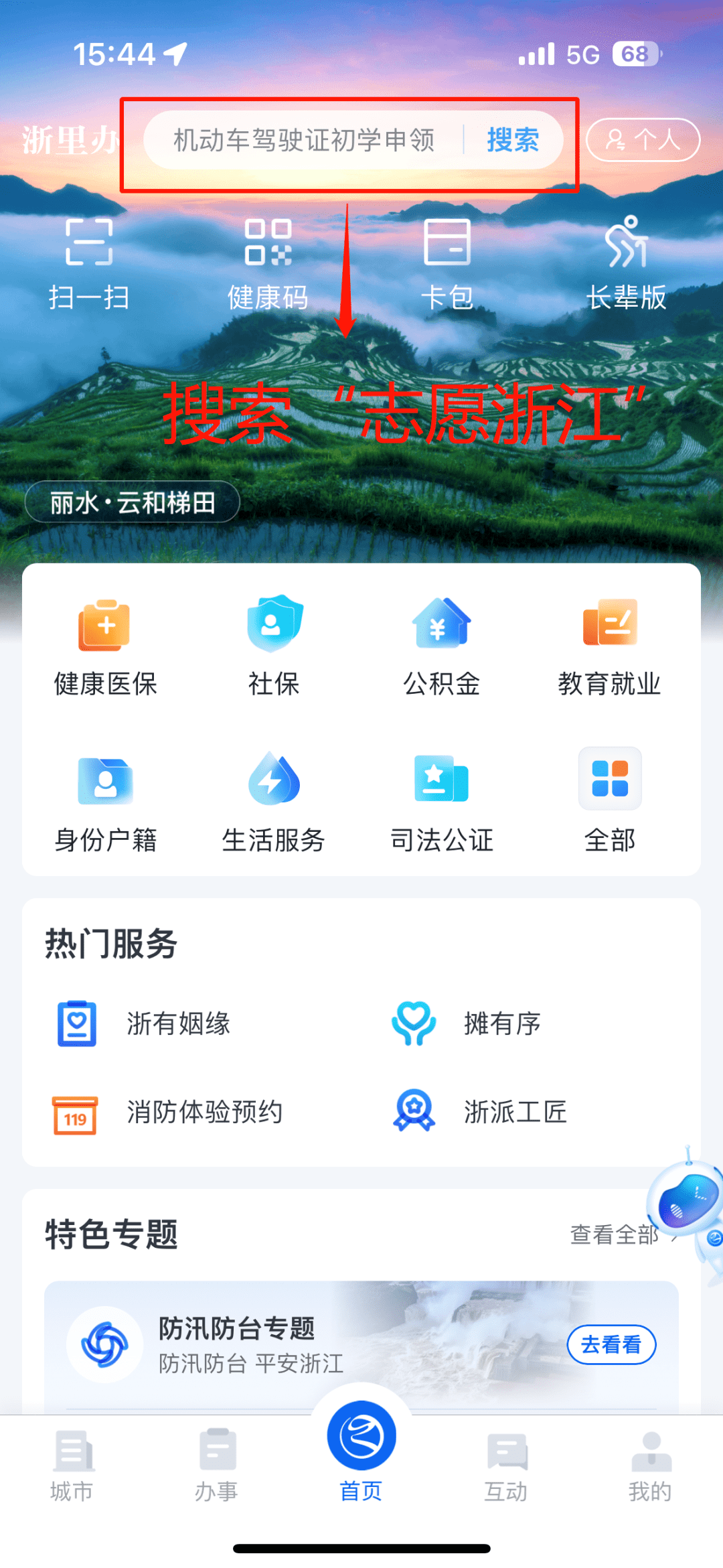This screenshot has height=1568, width=723.
Task: Open 浙有姻缘 hot service
Action: (x=143, y=1023)
